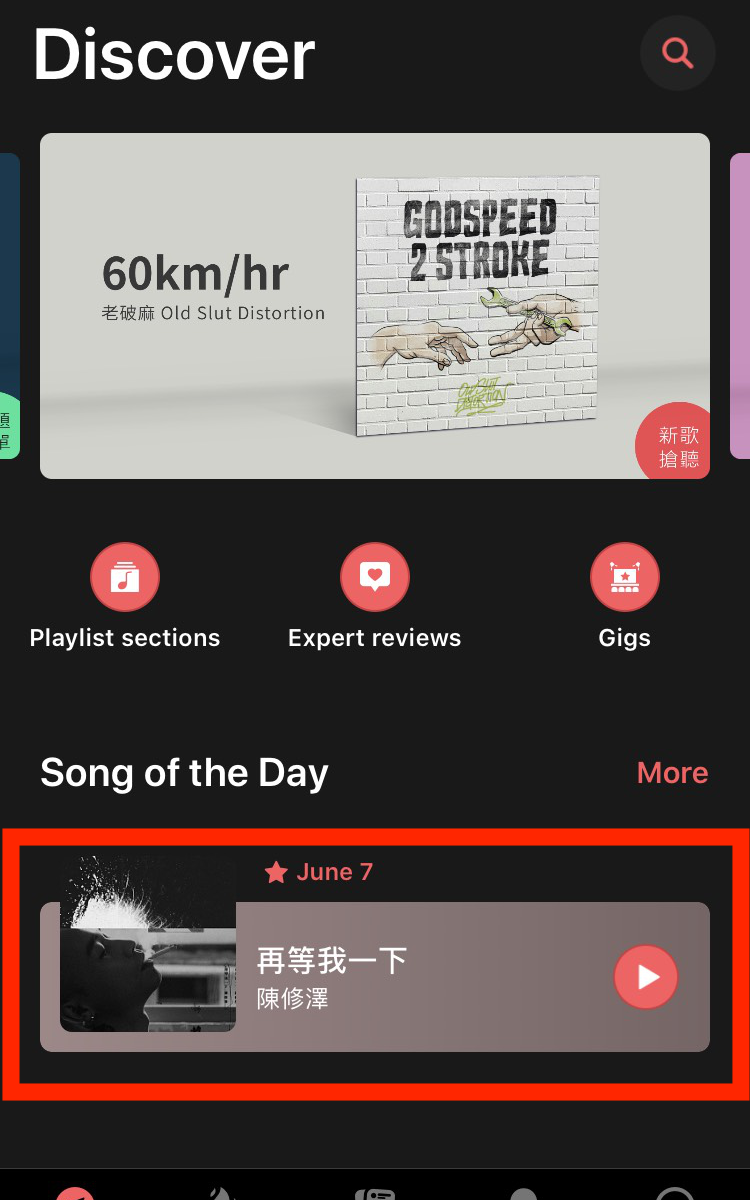Screen dimensions: 750x1200
Task: Play the song 再等我一下
Action: click(646, 977)
